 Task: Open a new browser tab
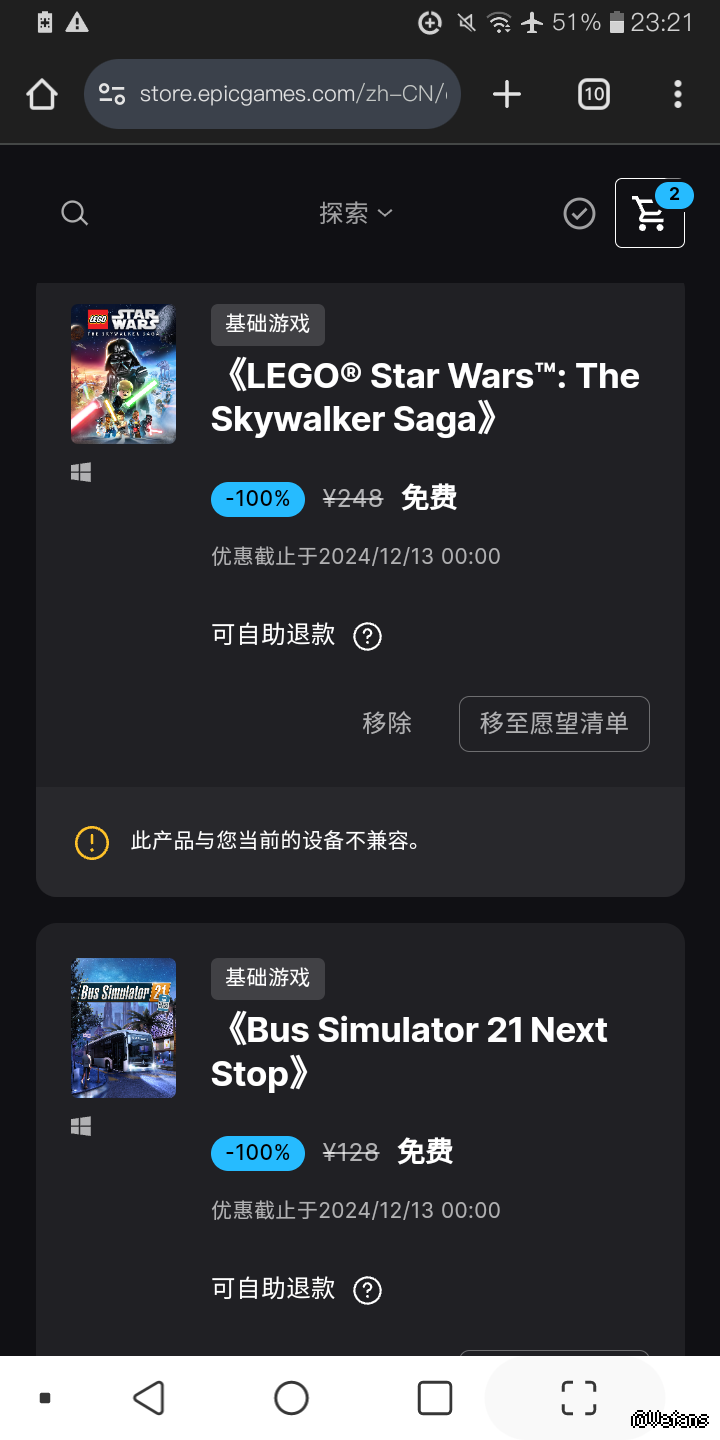tap(507, 95)
